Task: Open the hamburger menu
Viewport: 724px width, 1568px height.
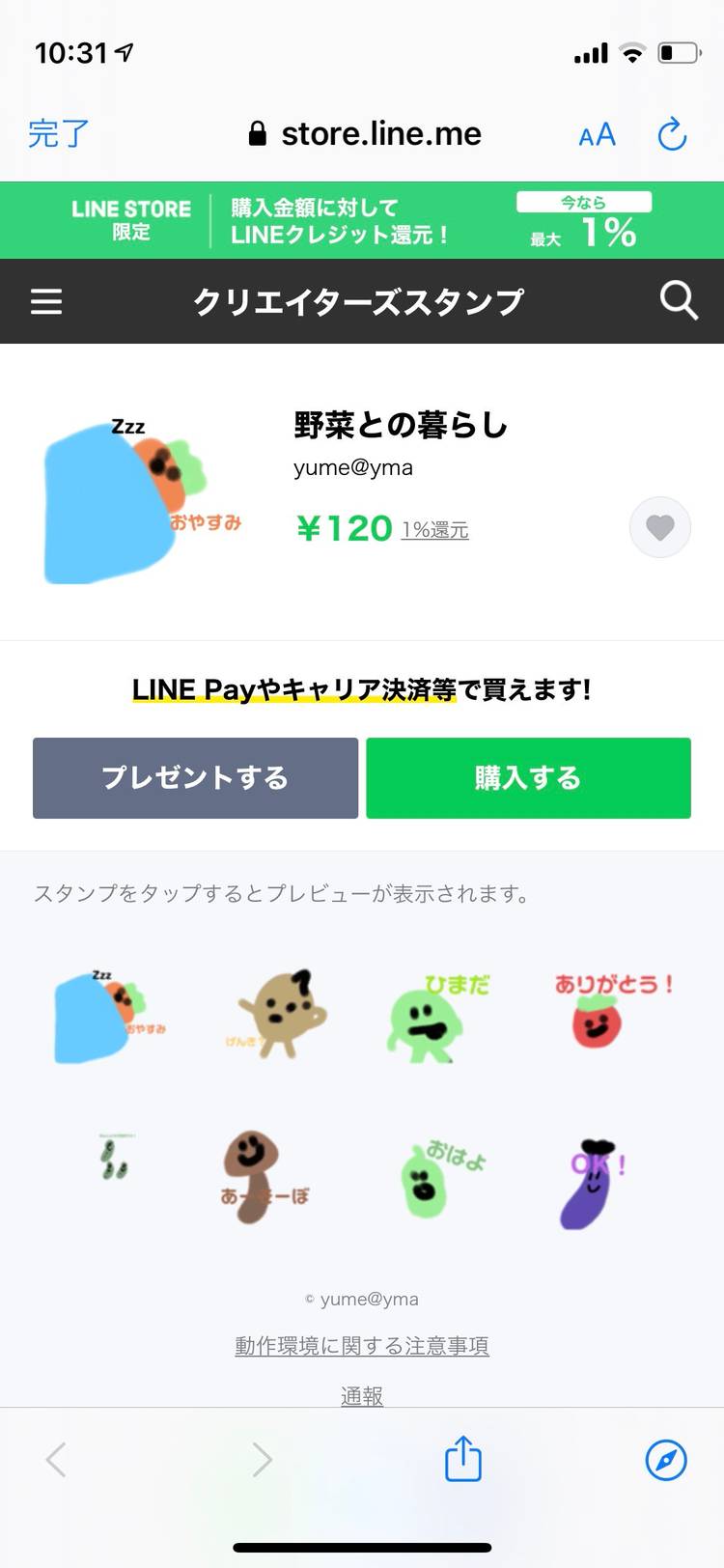Action: click(x=46, y=301)
